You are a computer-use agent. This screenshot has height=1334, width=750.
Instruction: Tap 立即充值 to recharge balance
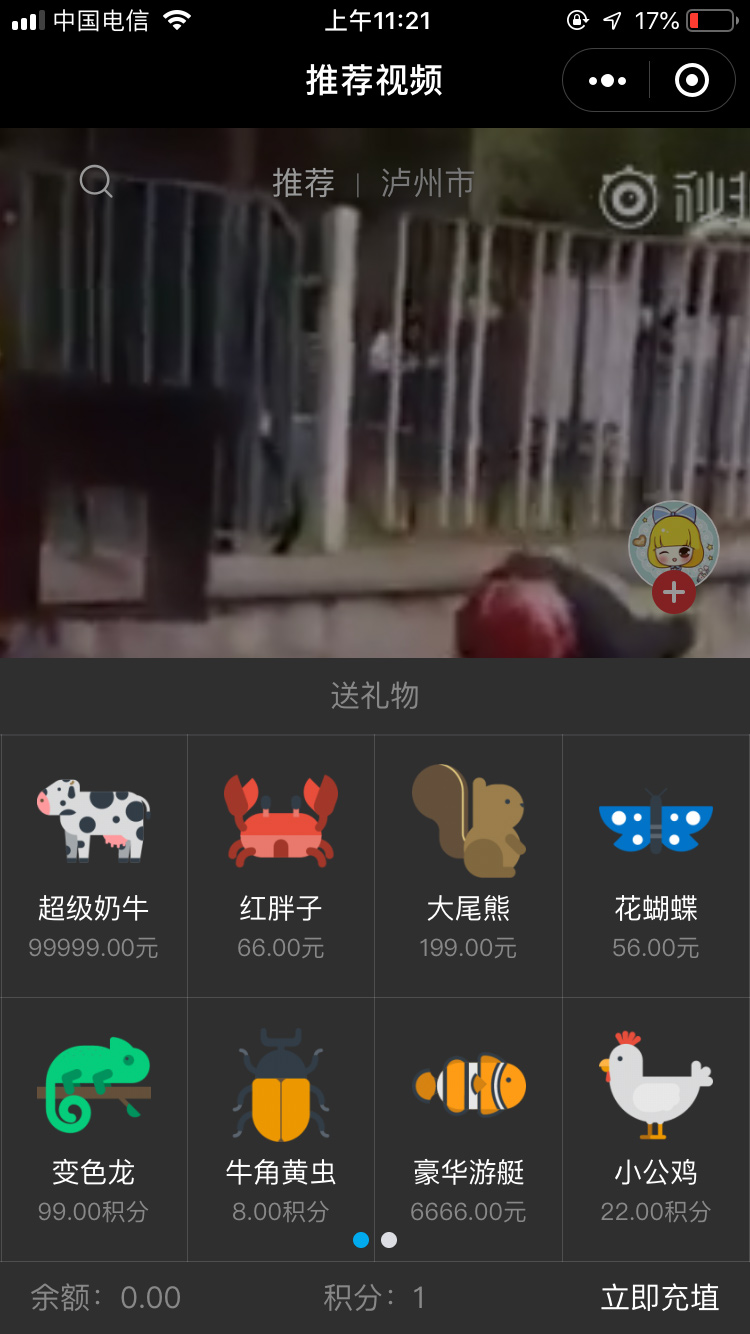click(x=660, y=1297)
